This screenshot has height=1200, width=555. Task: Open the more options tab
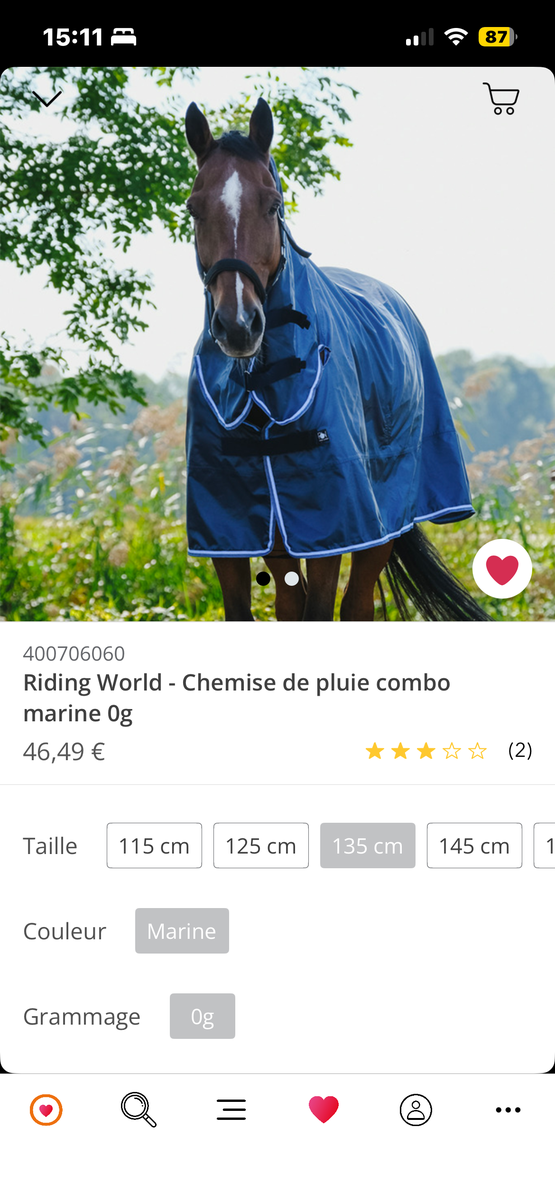508,1110
